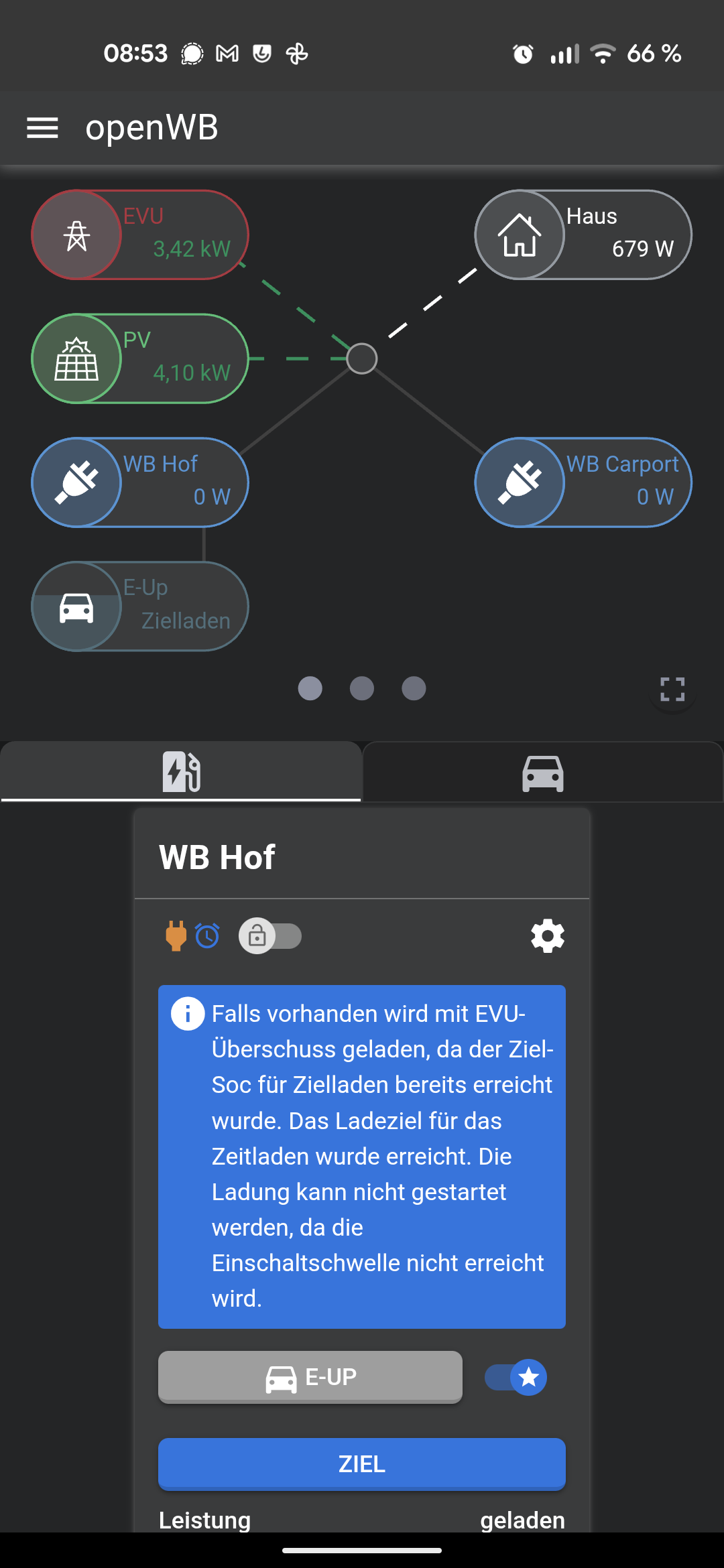
Task: Select the E-UP vehicle button
Action: coord(310,1377)
